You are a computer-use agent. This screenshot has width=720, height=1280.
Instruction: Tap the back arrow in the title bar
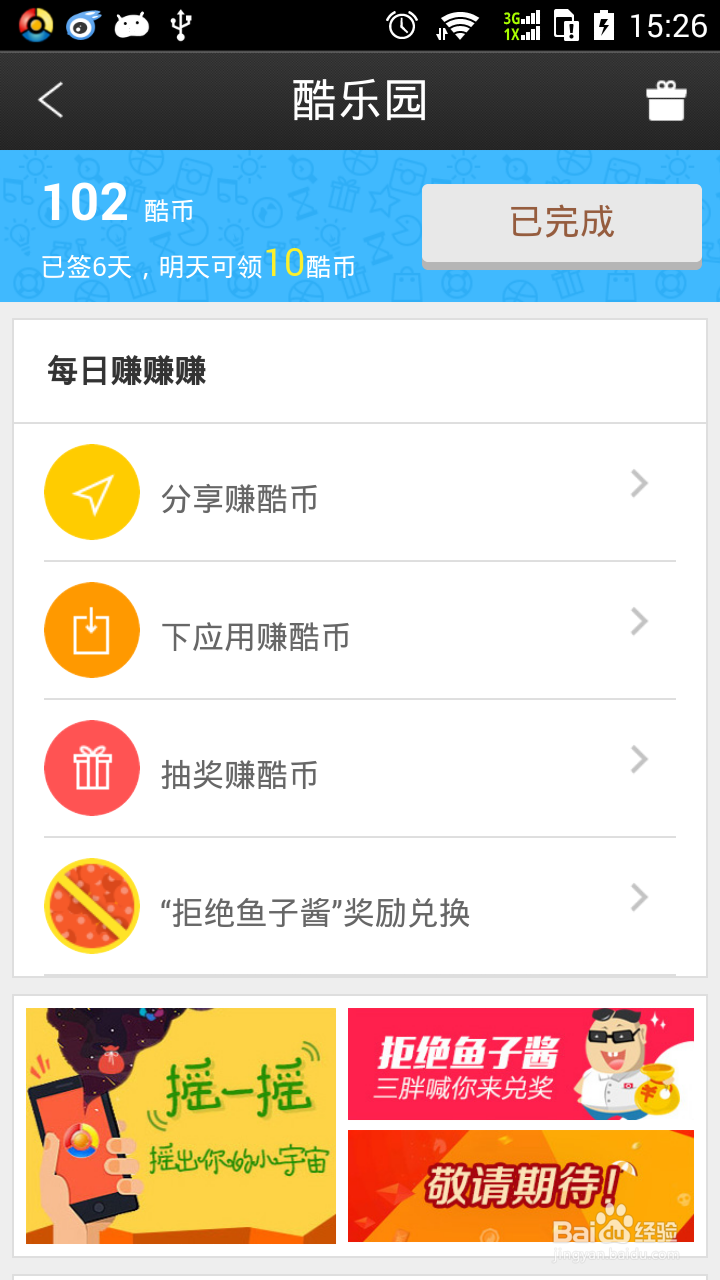50,100
